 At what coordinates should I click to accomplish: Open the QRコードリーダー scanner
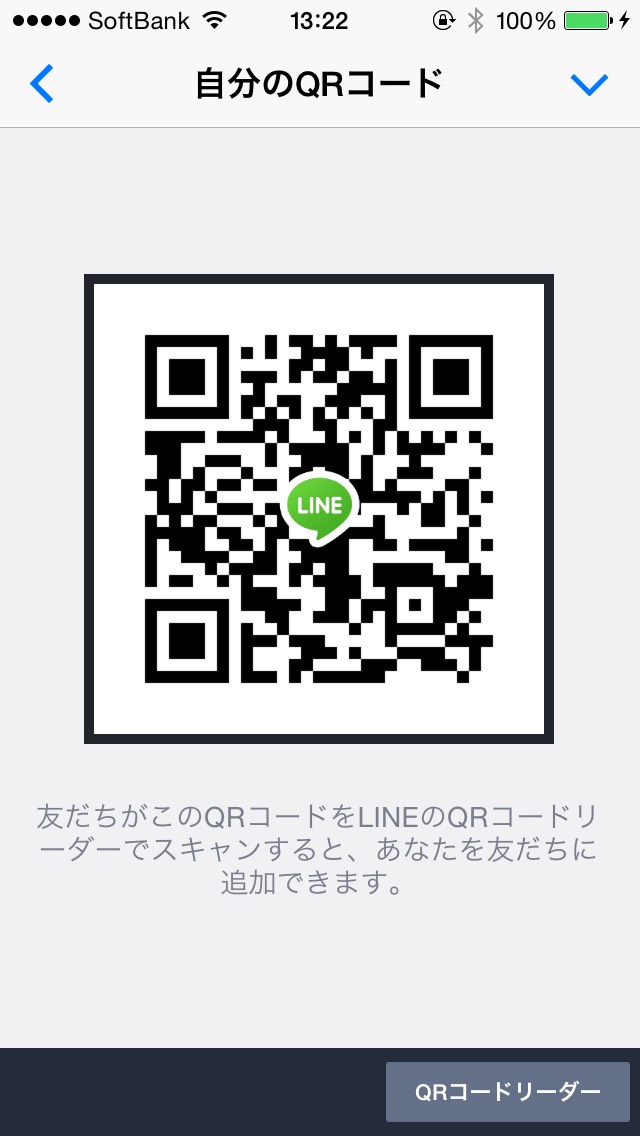pyautogui.click(x=508, y=1091)
